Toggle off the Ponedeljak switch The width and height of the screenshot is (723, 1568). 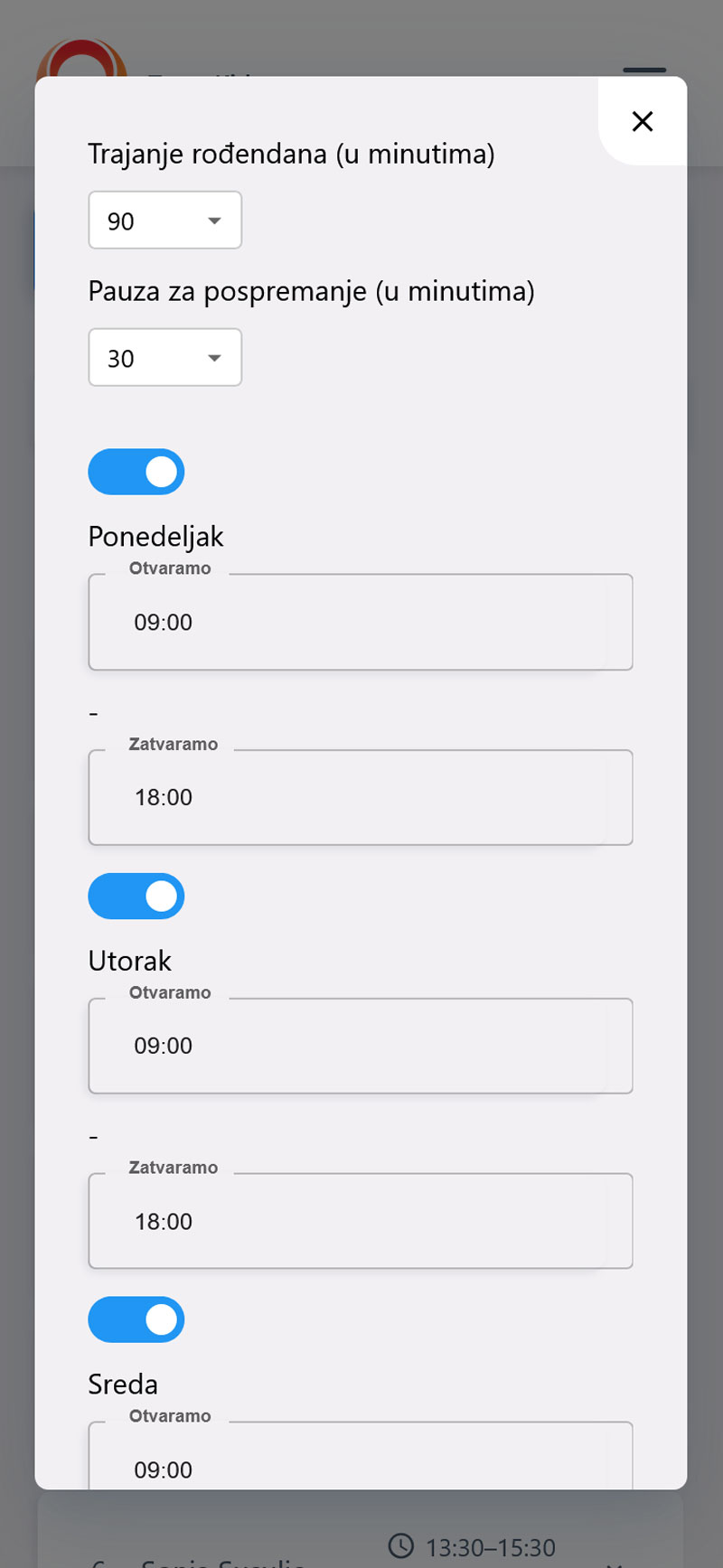(x=136, y=472)
